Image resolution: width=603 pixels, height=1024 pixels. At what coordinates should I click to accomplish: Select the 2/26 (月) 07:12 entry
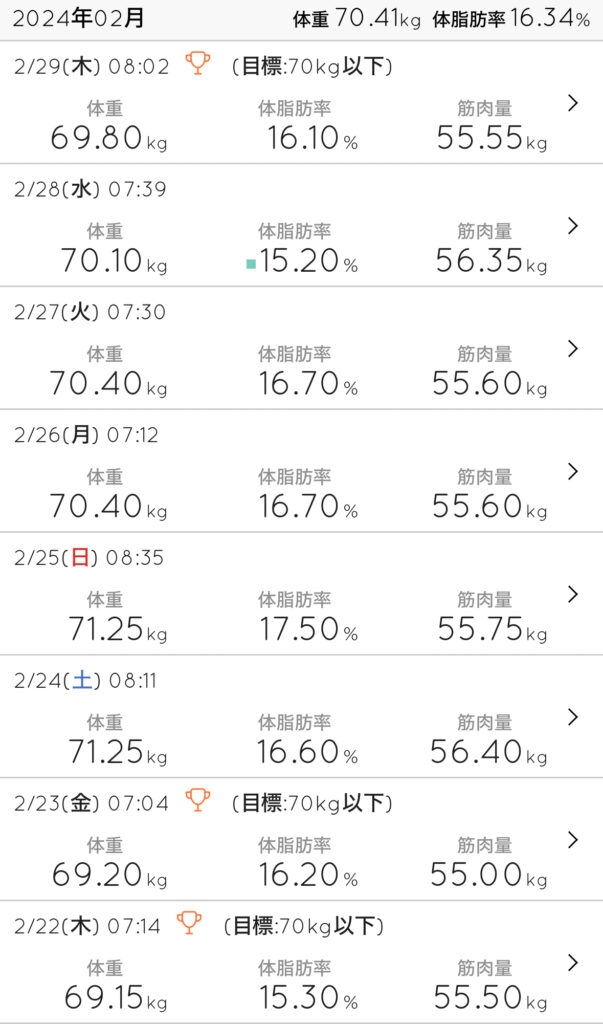coord(572,472)
